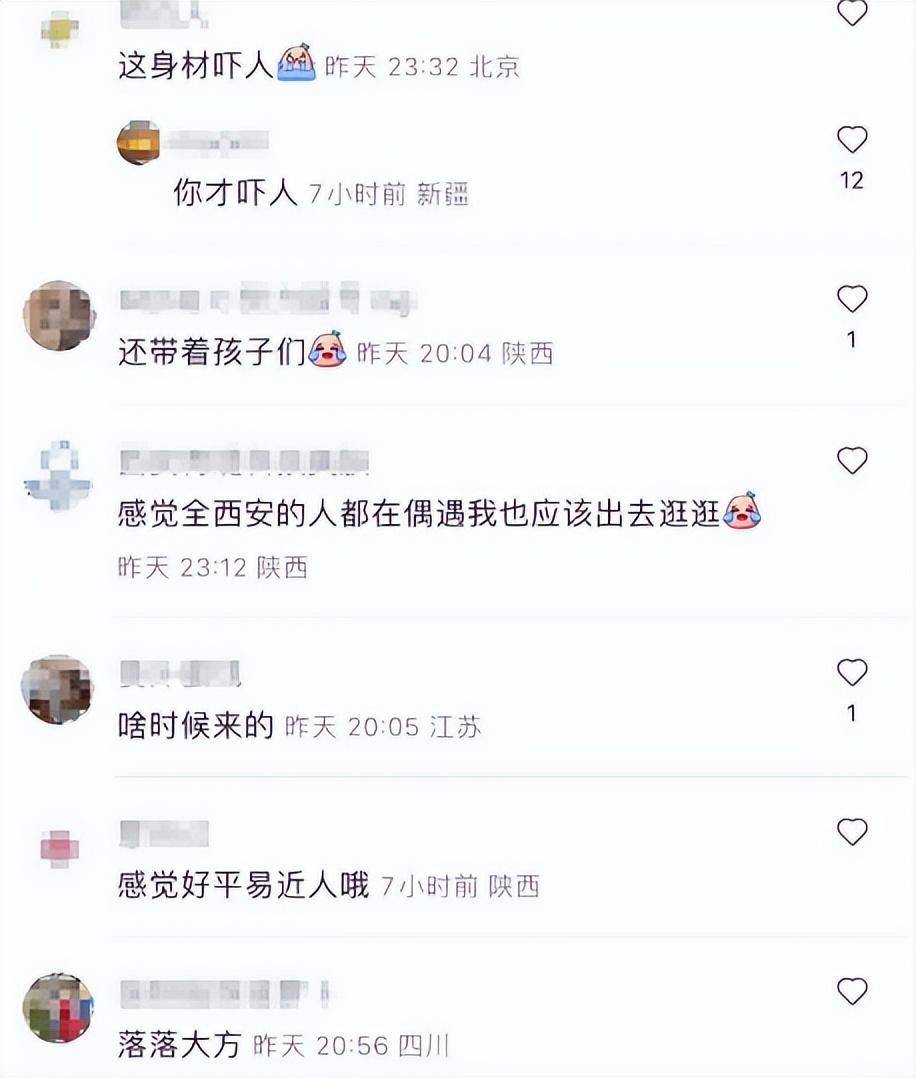Like the comment "落落大方"
The width and height of the screenshot is (916, 1078).
851,991
